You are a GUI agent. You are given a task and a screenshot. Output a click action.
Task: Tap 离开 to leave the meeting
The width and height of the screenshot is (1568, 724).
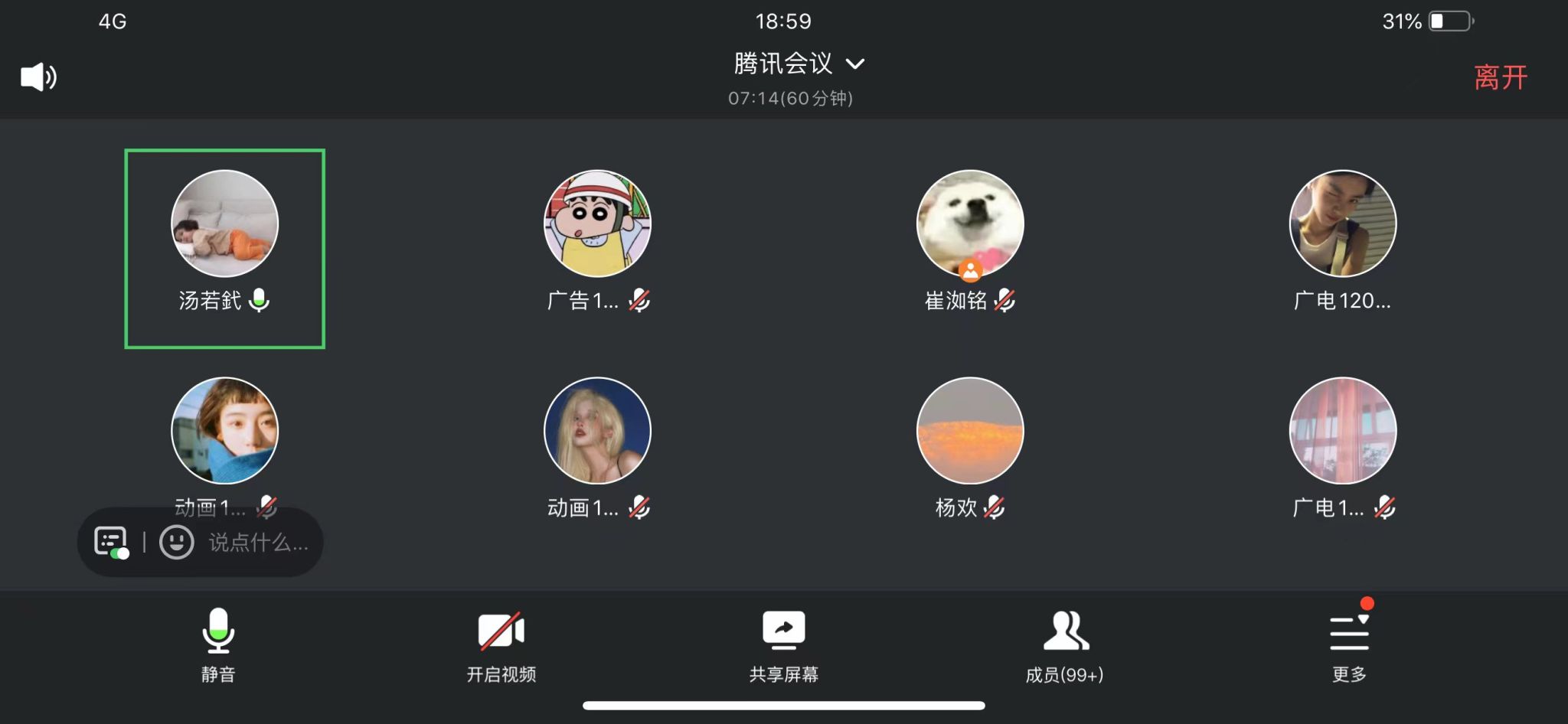click(x=1500, y=77)
